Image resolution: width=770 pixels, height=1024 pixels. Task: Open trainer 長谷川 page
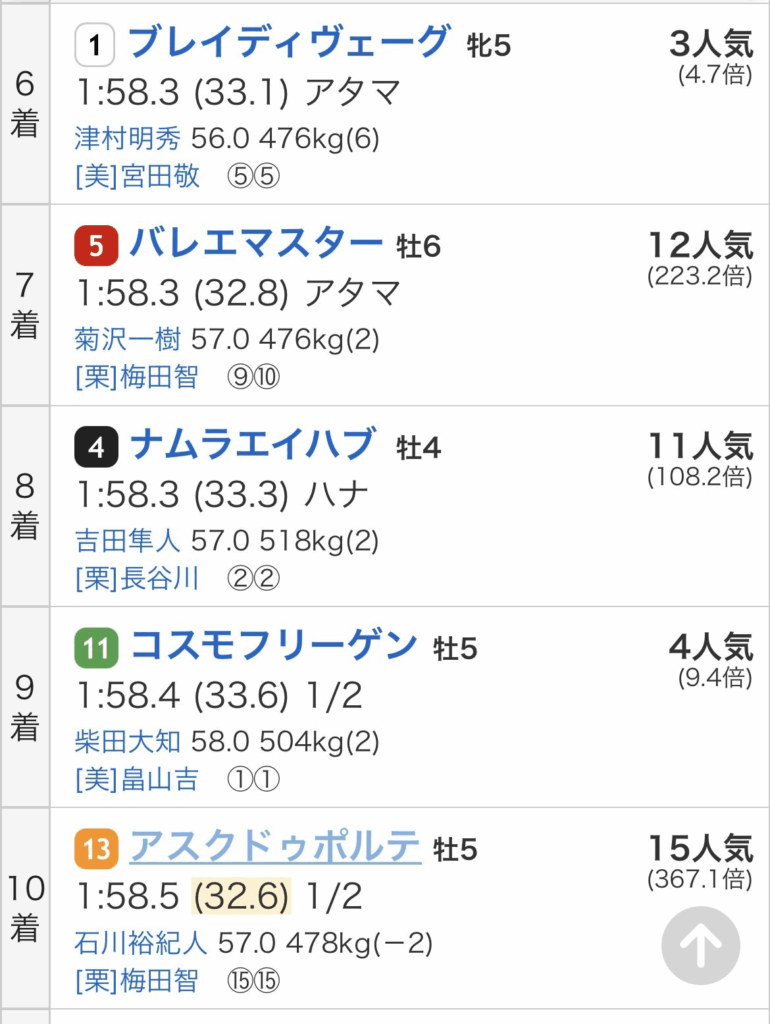tap(137, 579)
